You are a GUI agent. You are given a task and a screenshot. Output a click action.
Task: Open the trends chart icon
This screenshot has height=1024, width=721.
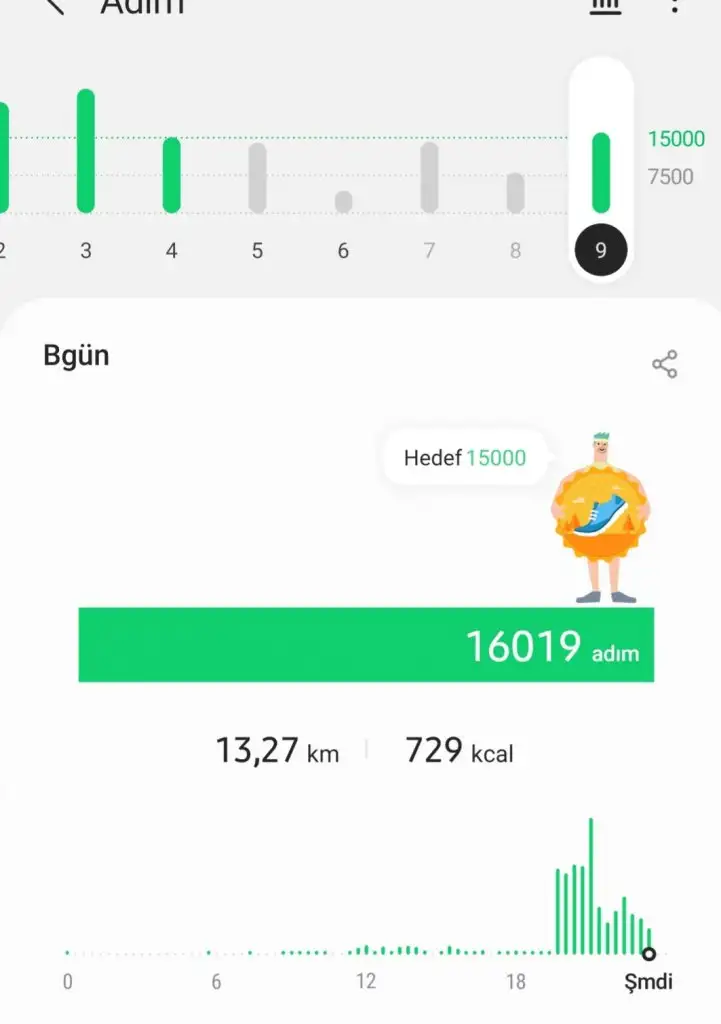(x=605, y=6)
